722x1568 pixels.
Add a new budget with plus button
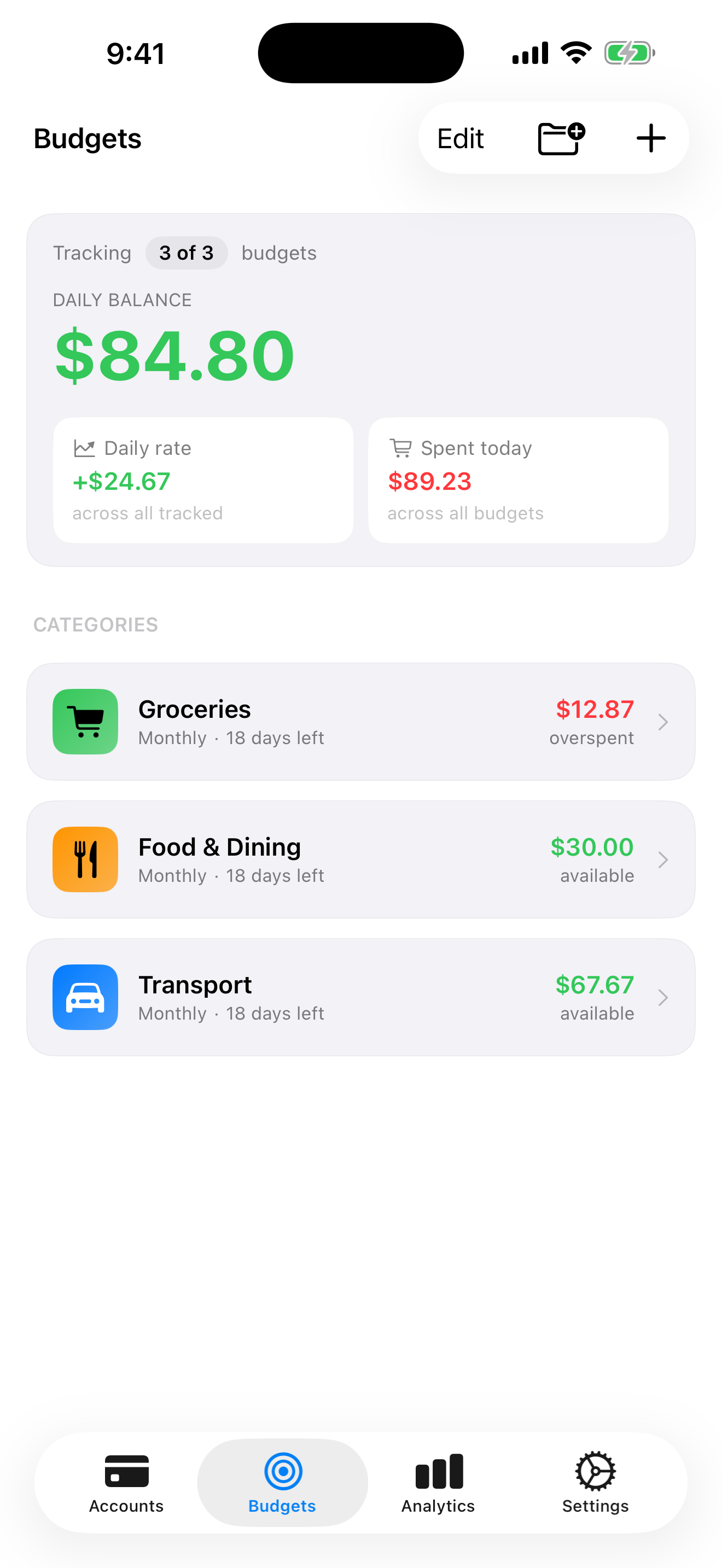click(650, 138)
